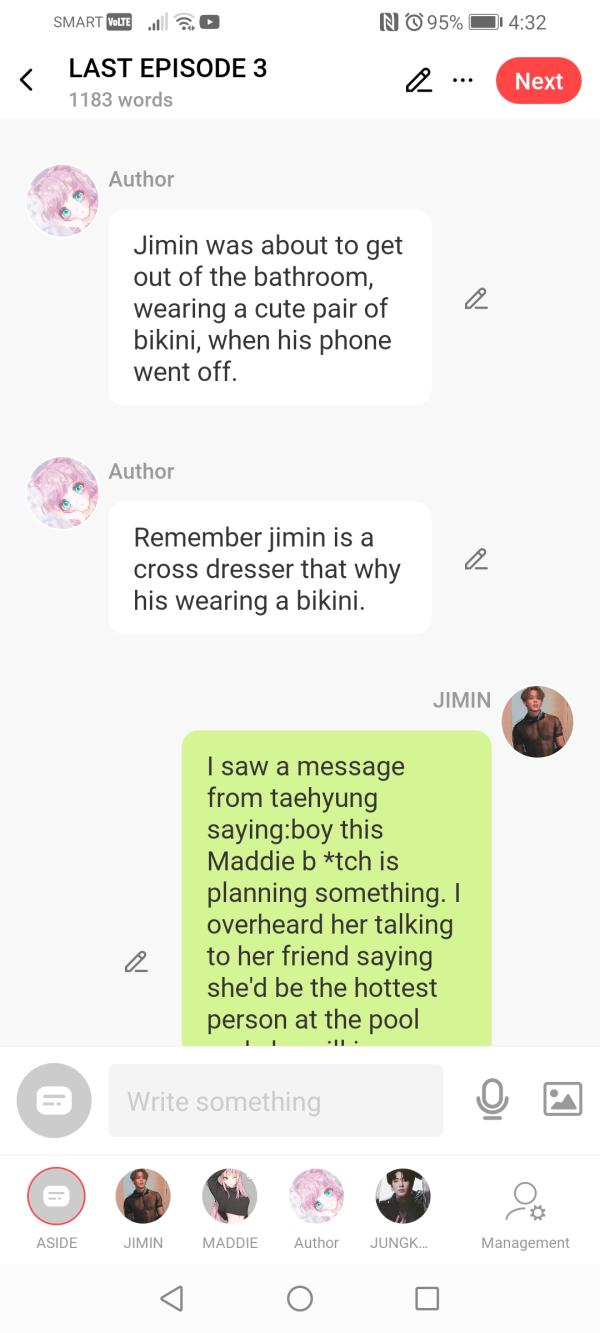
Task: Insert a picture using the image icon
Action: [562, 1100]
